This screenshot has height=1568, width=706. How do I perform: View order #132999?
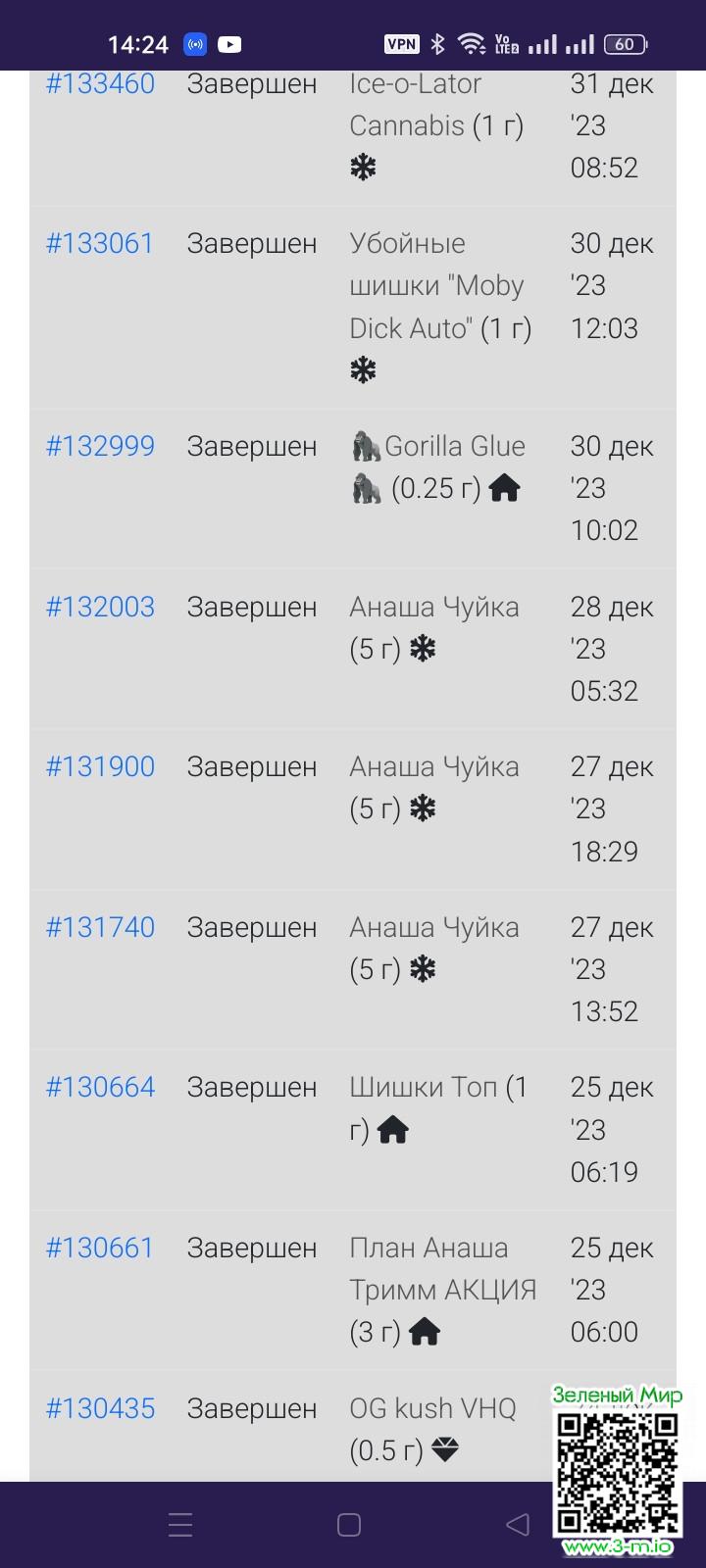click(100, 447)
